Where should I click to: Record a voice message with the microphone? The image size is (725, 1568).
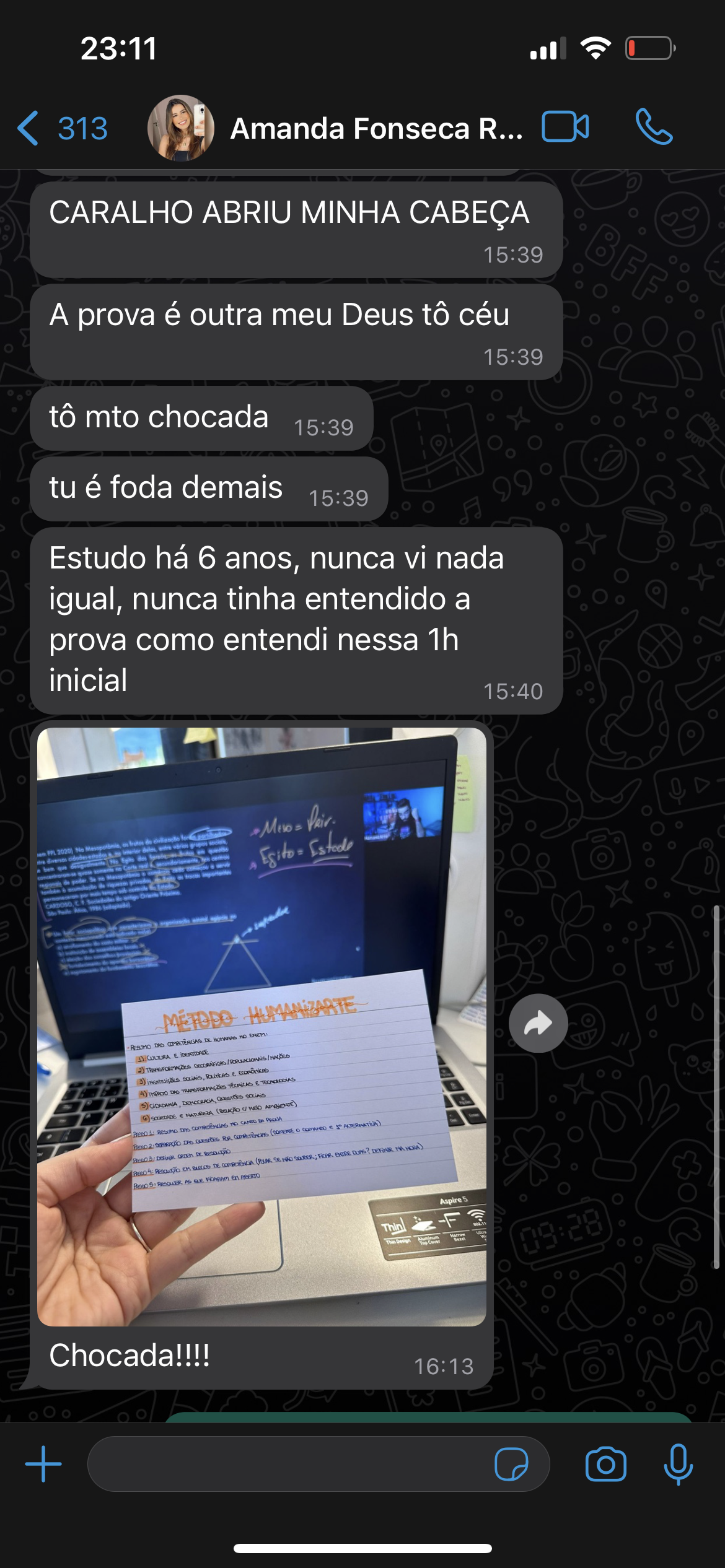tap(678, 1464)
